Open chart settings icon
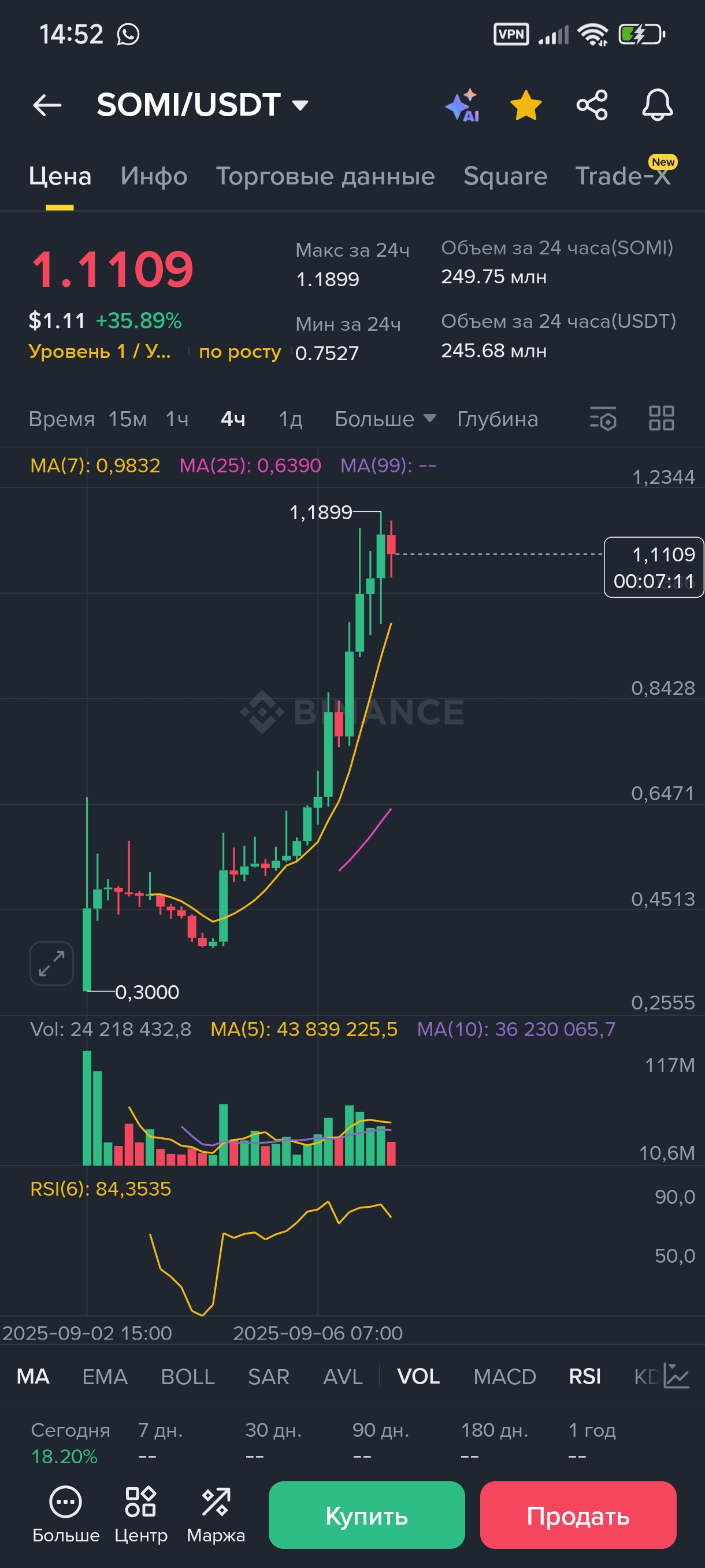 pyautogui.click(x=603, y=419)
